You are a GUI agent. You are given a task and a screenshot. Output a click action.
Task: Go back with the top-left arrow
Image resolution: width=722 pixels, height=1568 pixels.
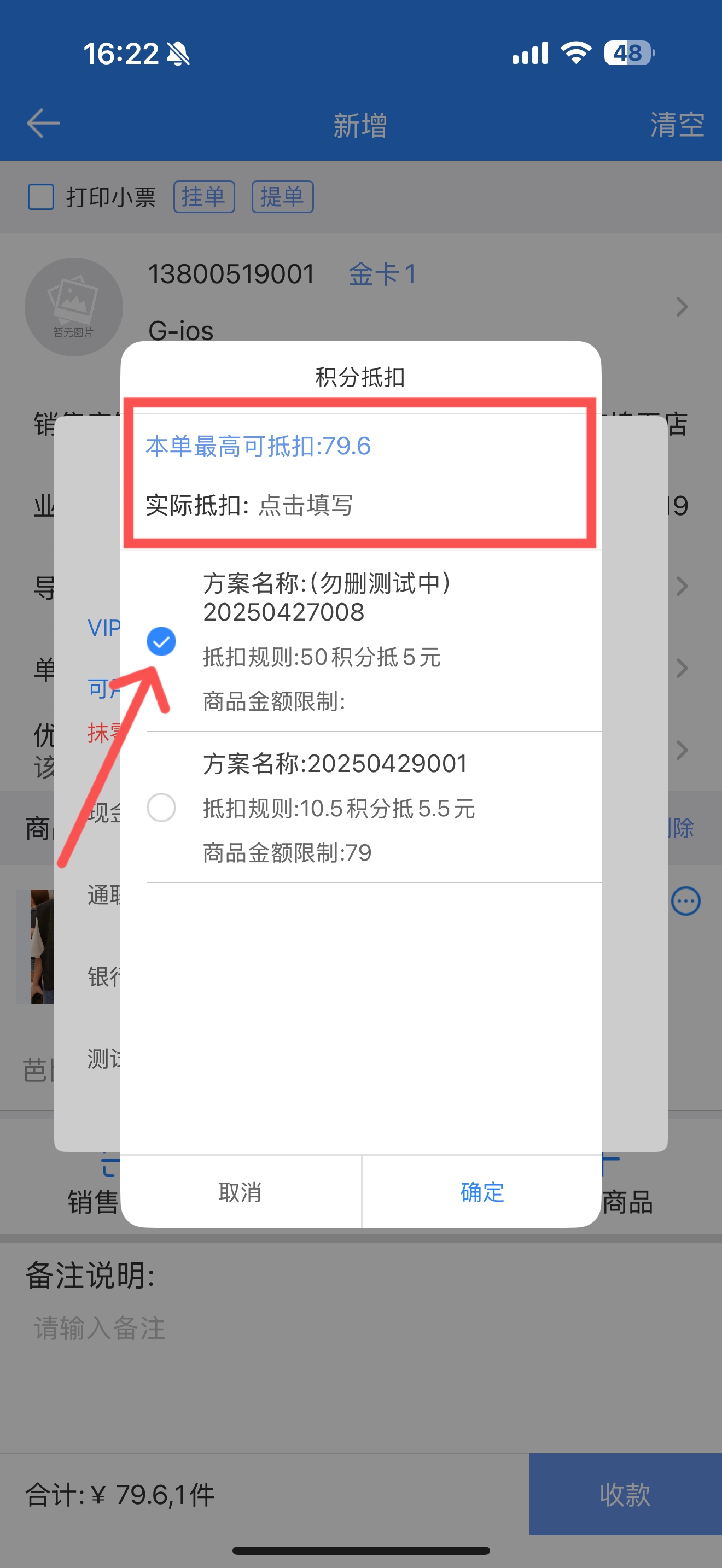[43, 124]
